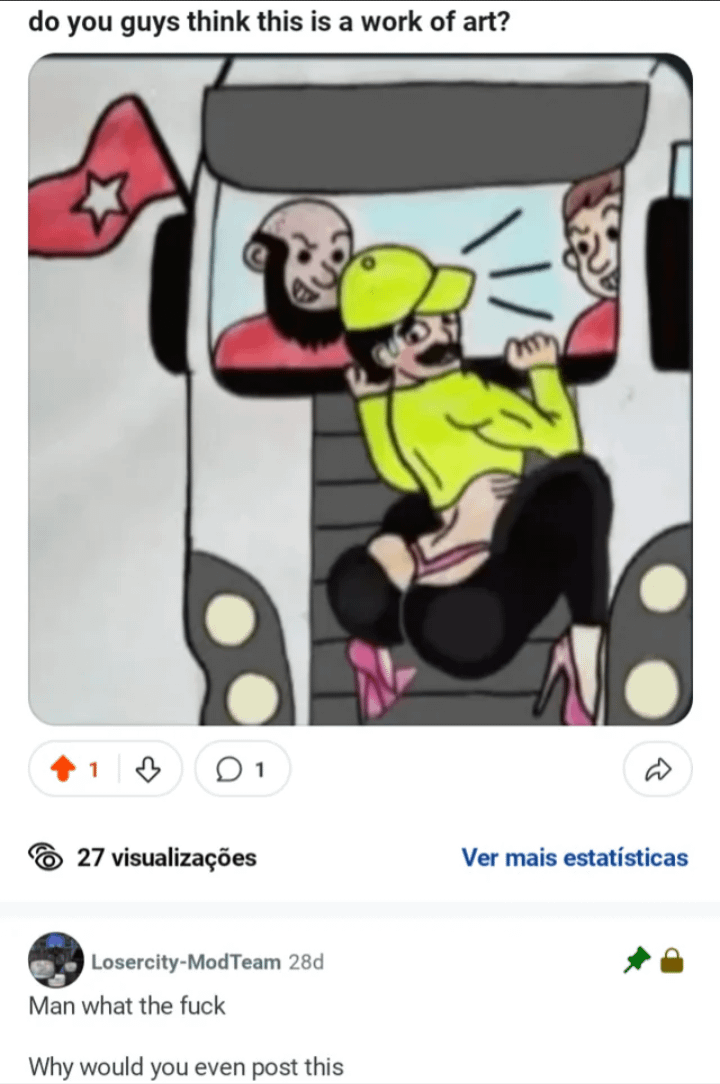Share this post
This screenshot has height=1084, width=720.
click(657, 769)
